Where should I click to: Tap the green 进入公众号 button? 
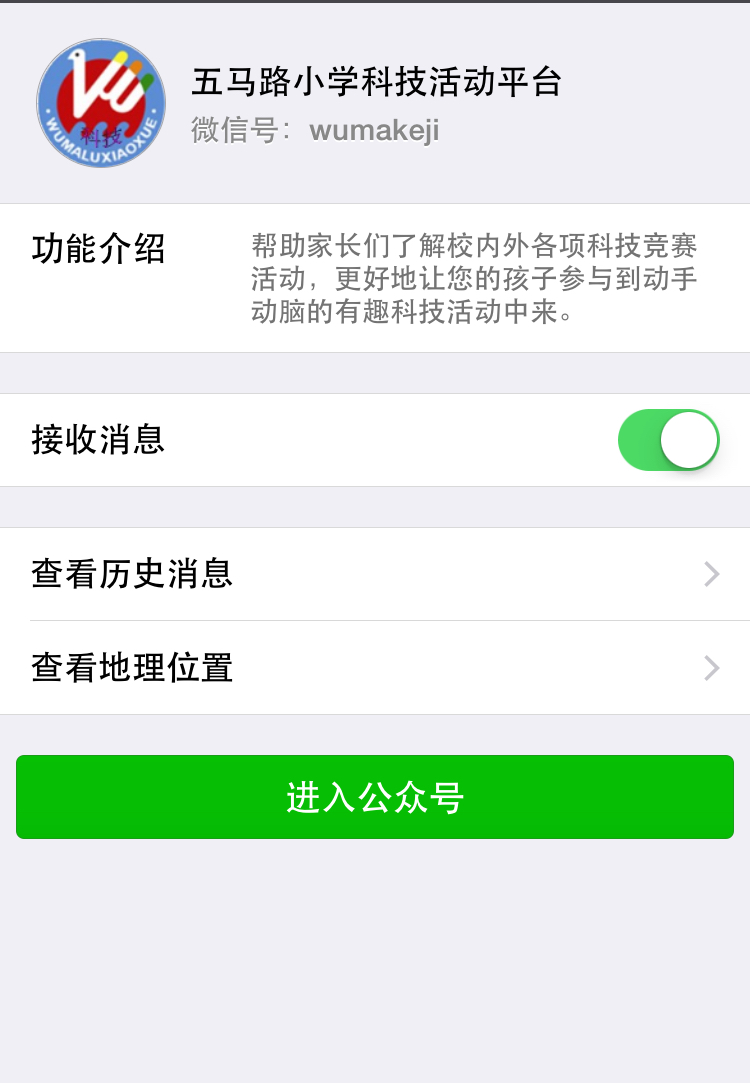pyautogui.click(x=375, y=797)
